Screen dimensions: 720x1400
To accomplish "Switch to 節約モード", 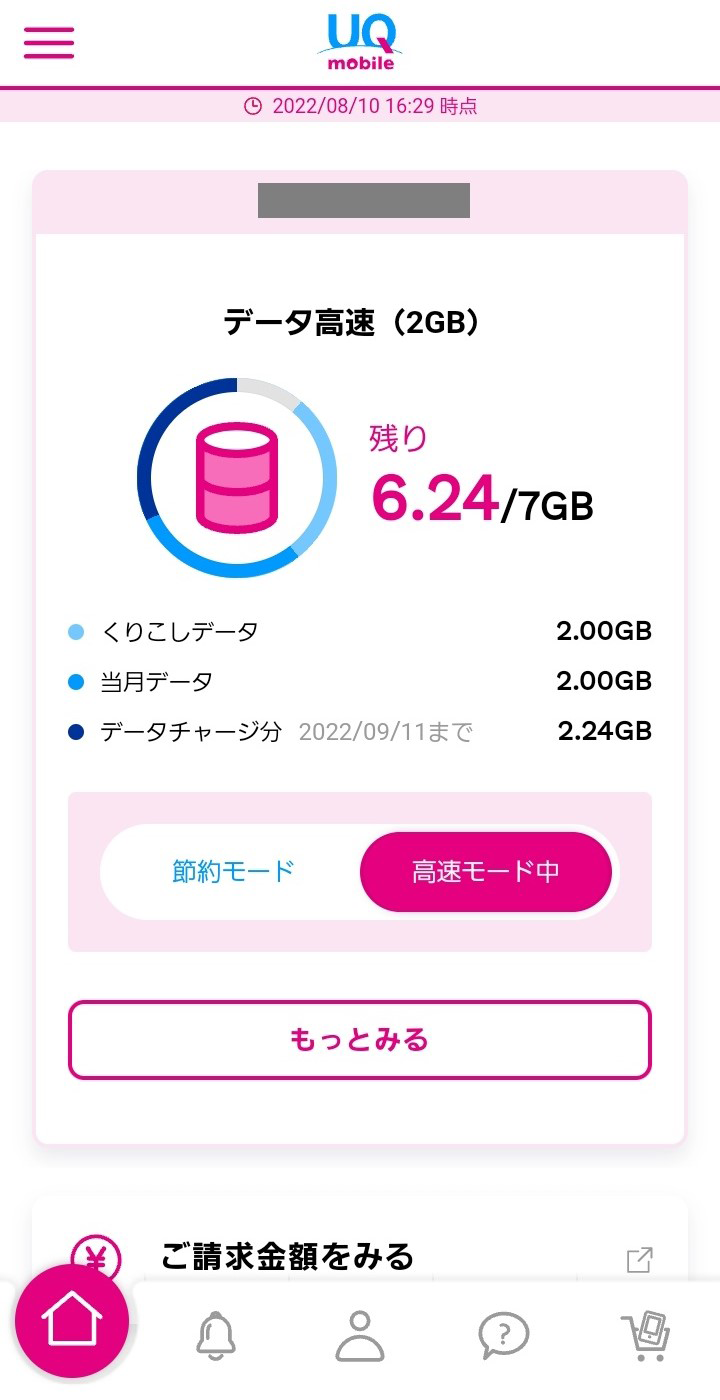I will [233, 871].
